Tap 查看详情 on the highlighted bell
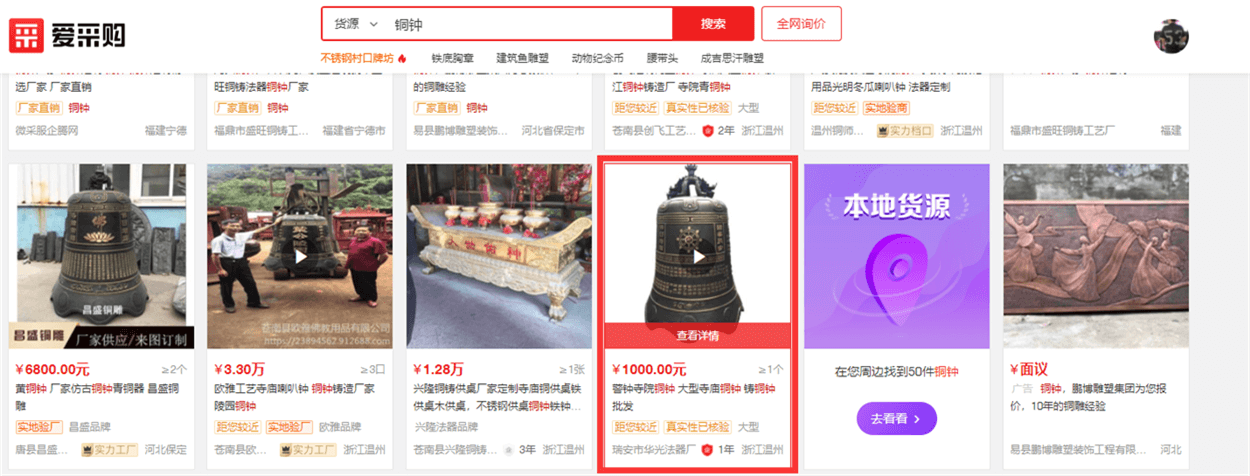This screenshot has height=476, width=1250. 698,336
